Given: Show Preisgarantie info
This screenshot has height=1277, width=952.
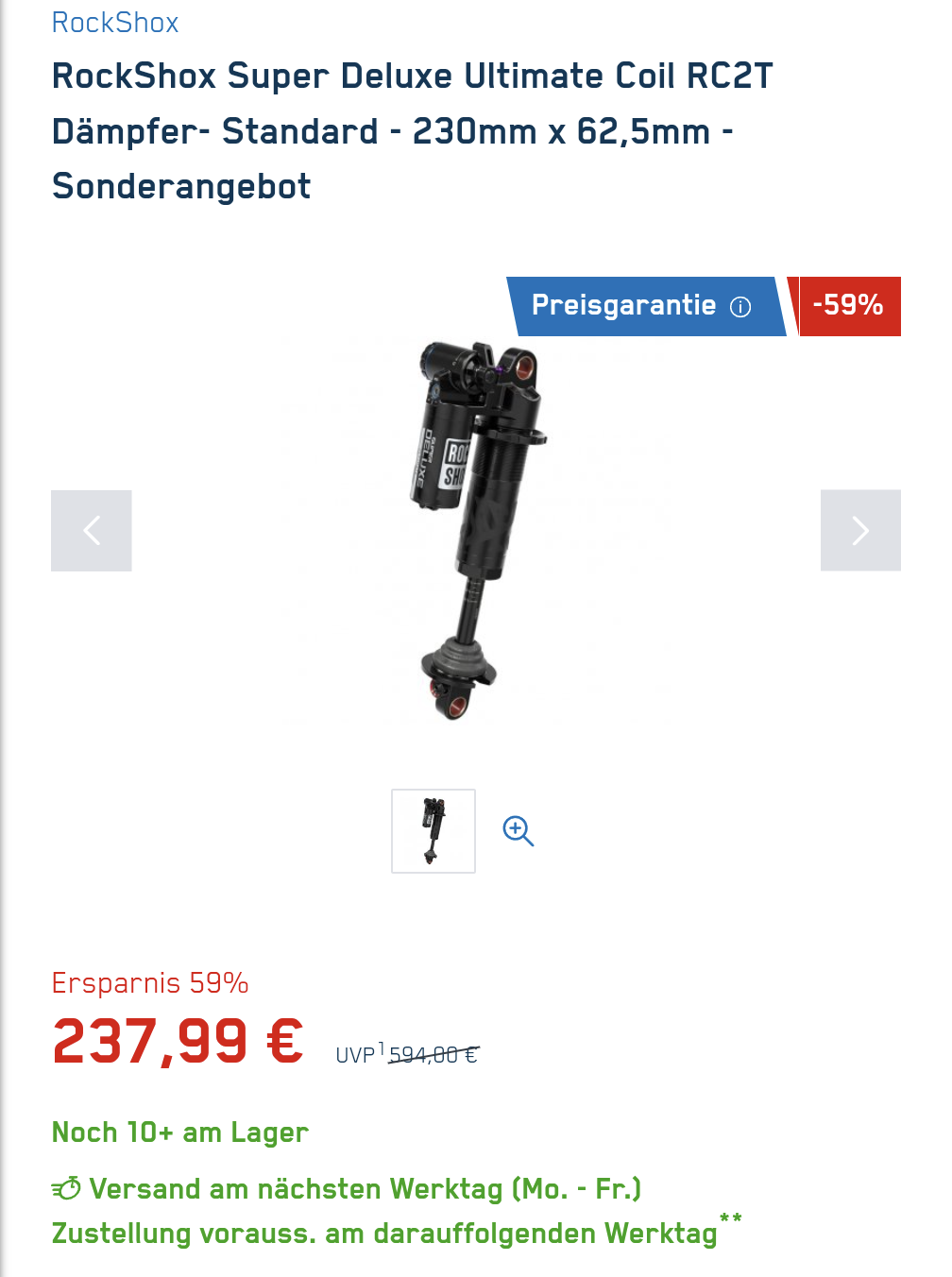Looking at the screenshot, I should [x=740, y=307].
